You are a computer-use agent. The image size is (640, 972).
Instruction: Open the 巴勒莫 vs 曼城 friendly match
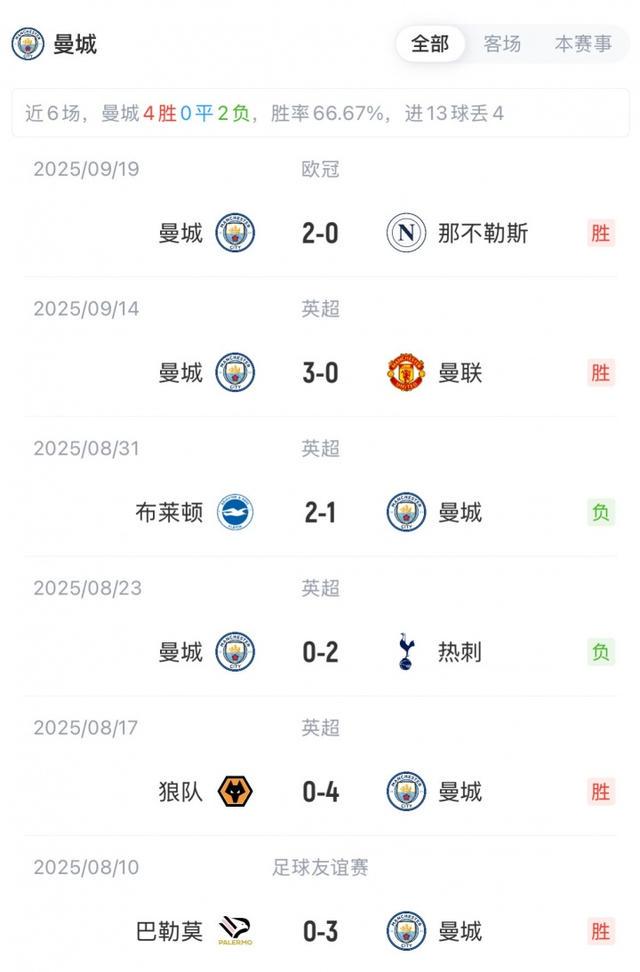(x=320, y=932)
